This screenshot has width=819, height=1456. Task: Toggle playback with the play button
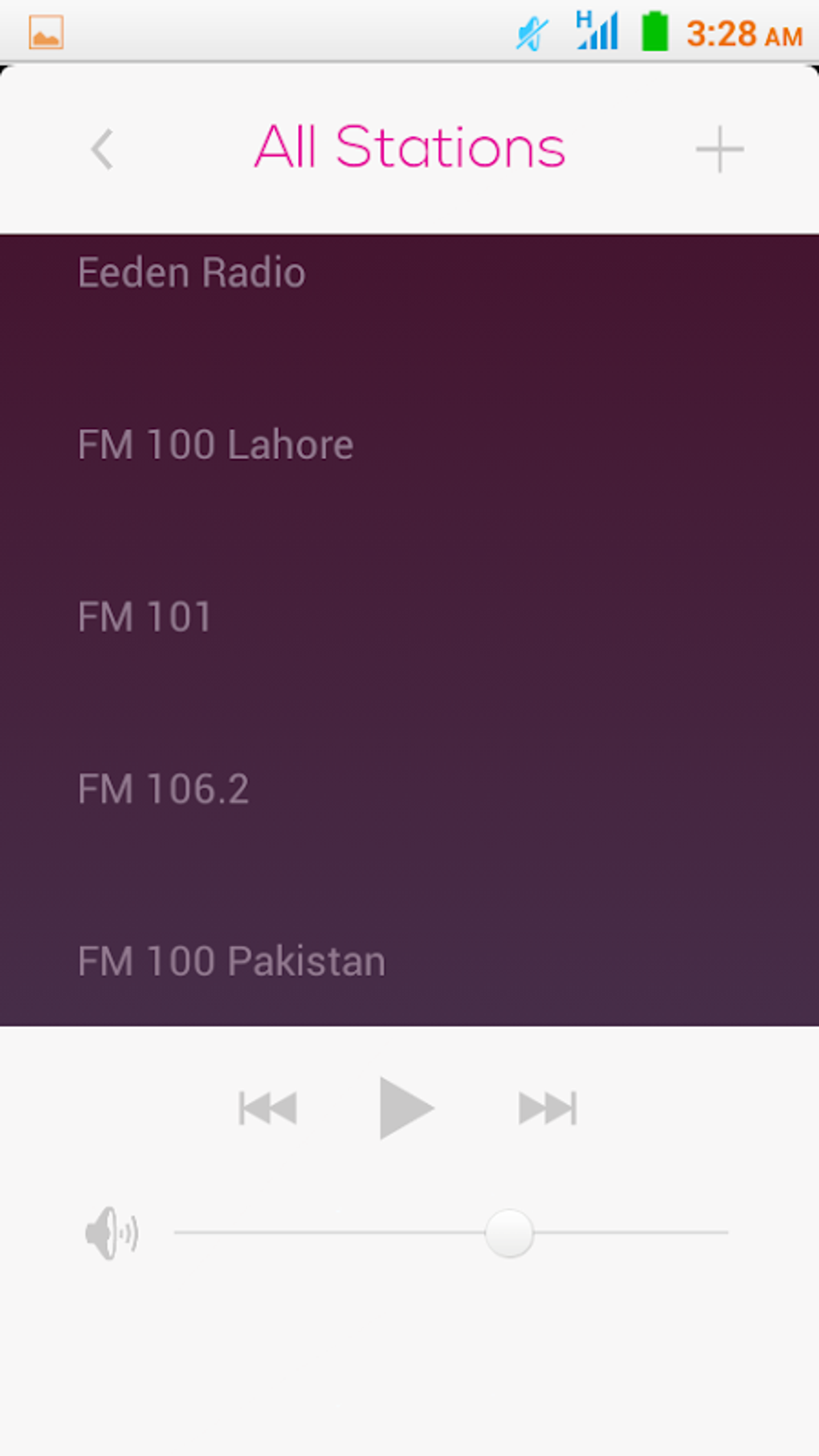point(405,1106)
